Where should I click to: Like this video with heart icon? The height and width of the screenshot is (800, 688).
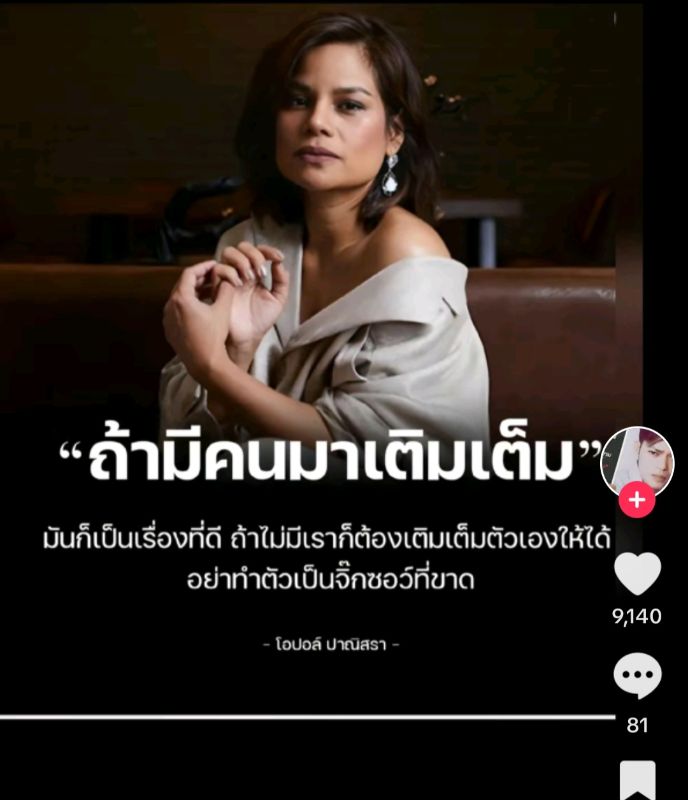click(x=637, y=574)
